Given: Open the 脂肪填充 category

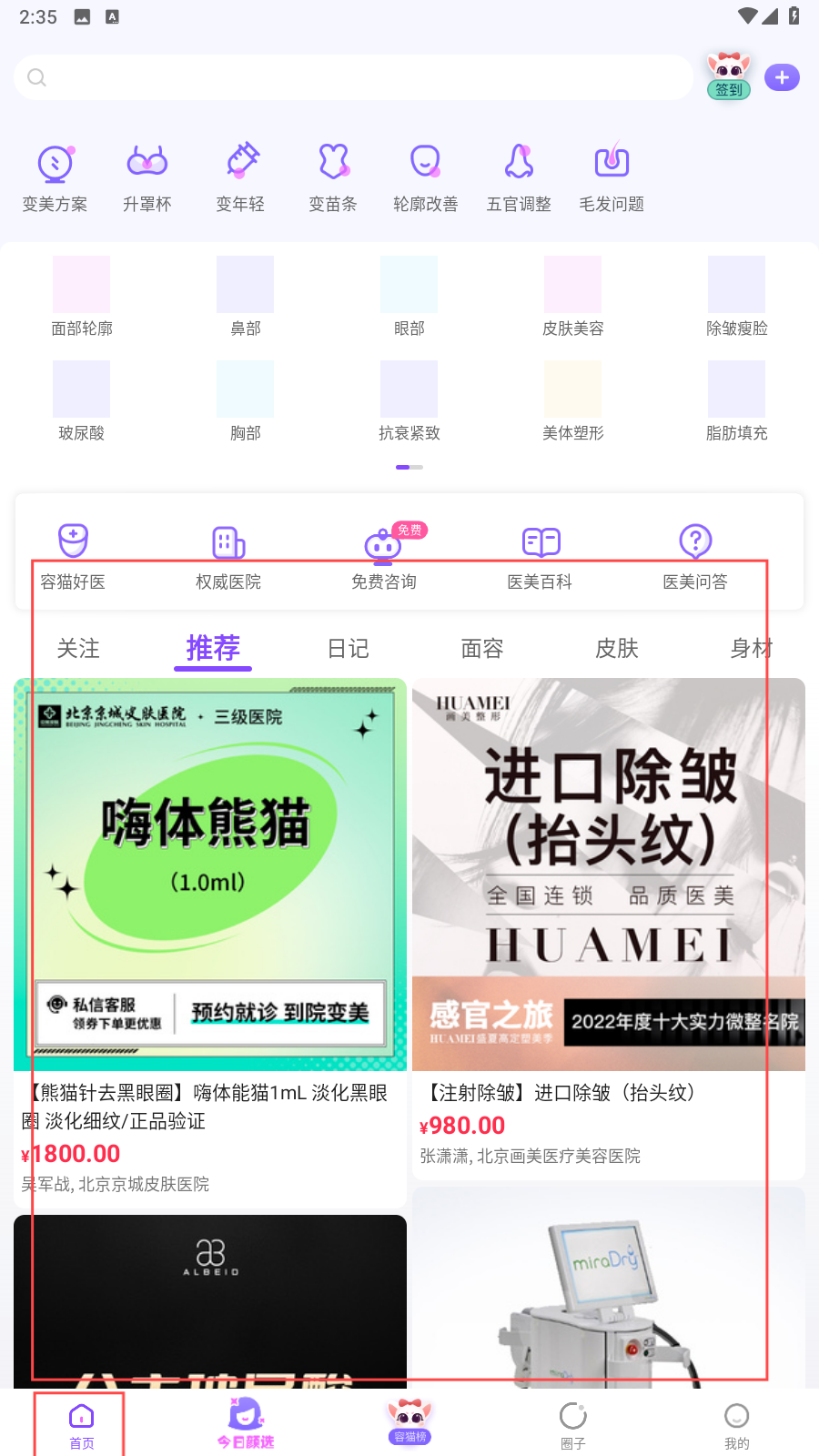Looking at the screenshot, I should tap(737, 401).
